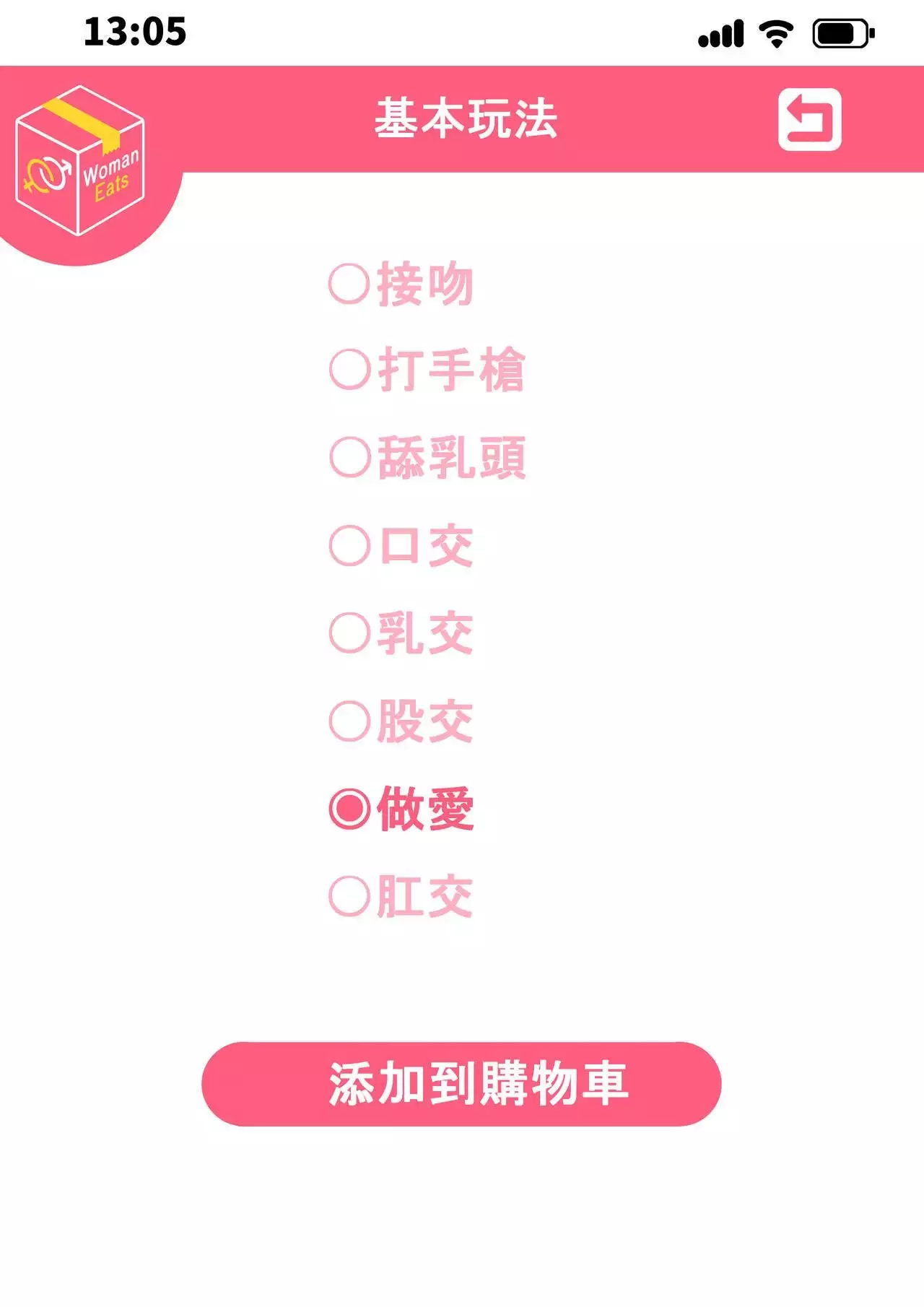This screenshot has width=924, height=1307.
Task: Choose the 乳交 radio option
Action: coord(350,633)
